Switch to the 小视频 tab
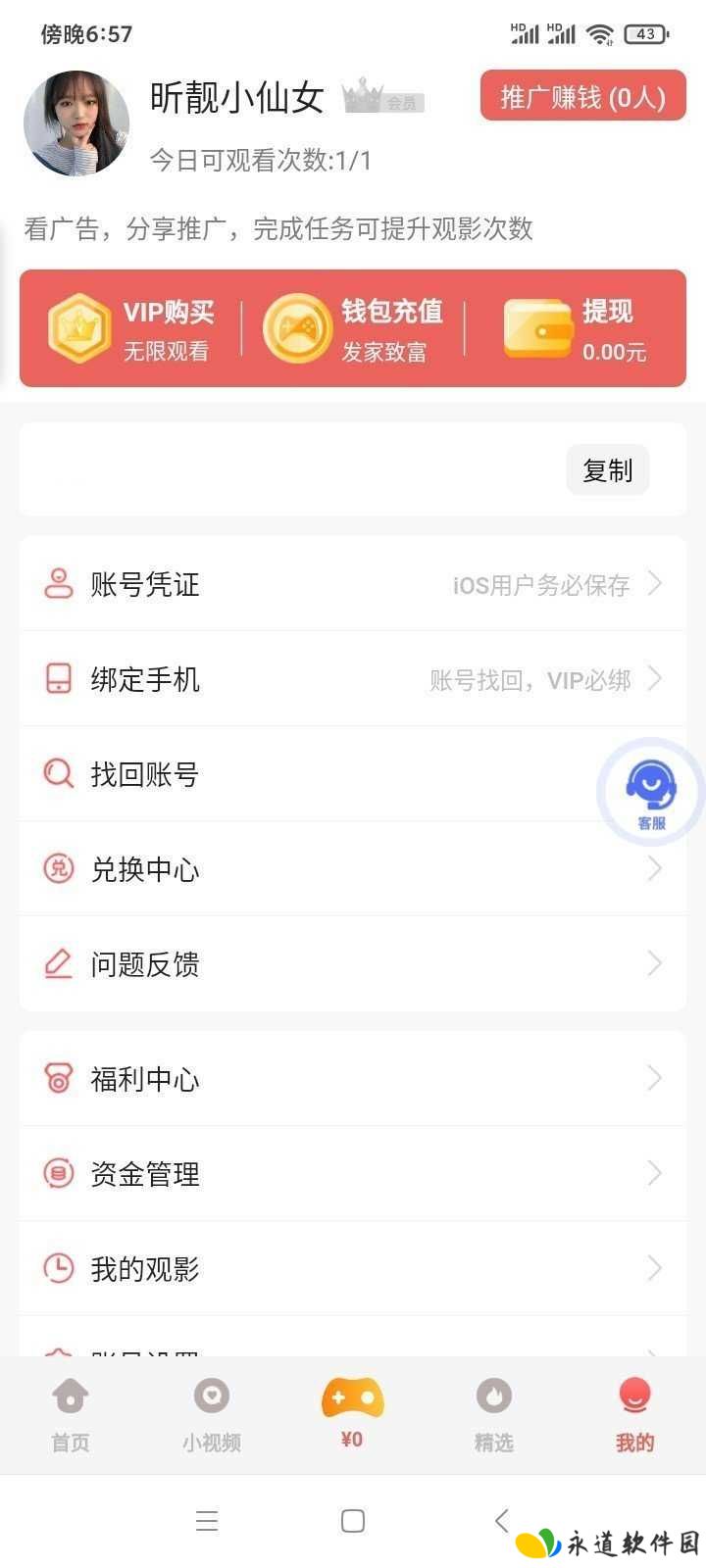The height and width of the screenshot is (1568, 706). [x=212, y=1415]
